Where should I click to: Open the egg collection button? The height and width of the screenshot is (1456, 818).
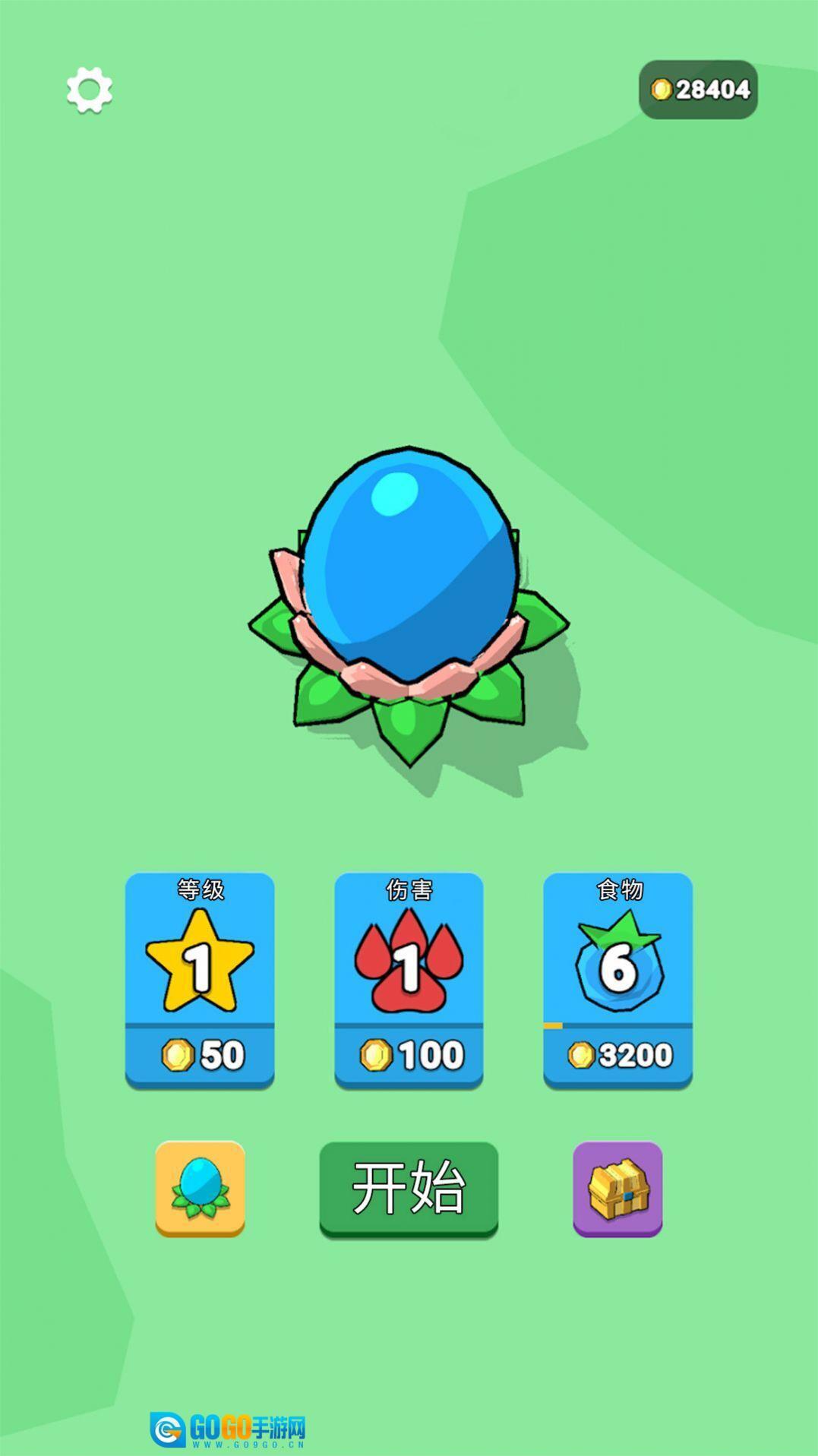click(200, 1189)
